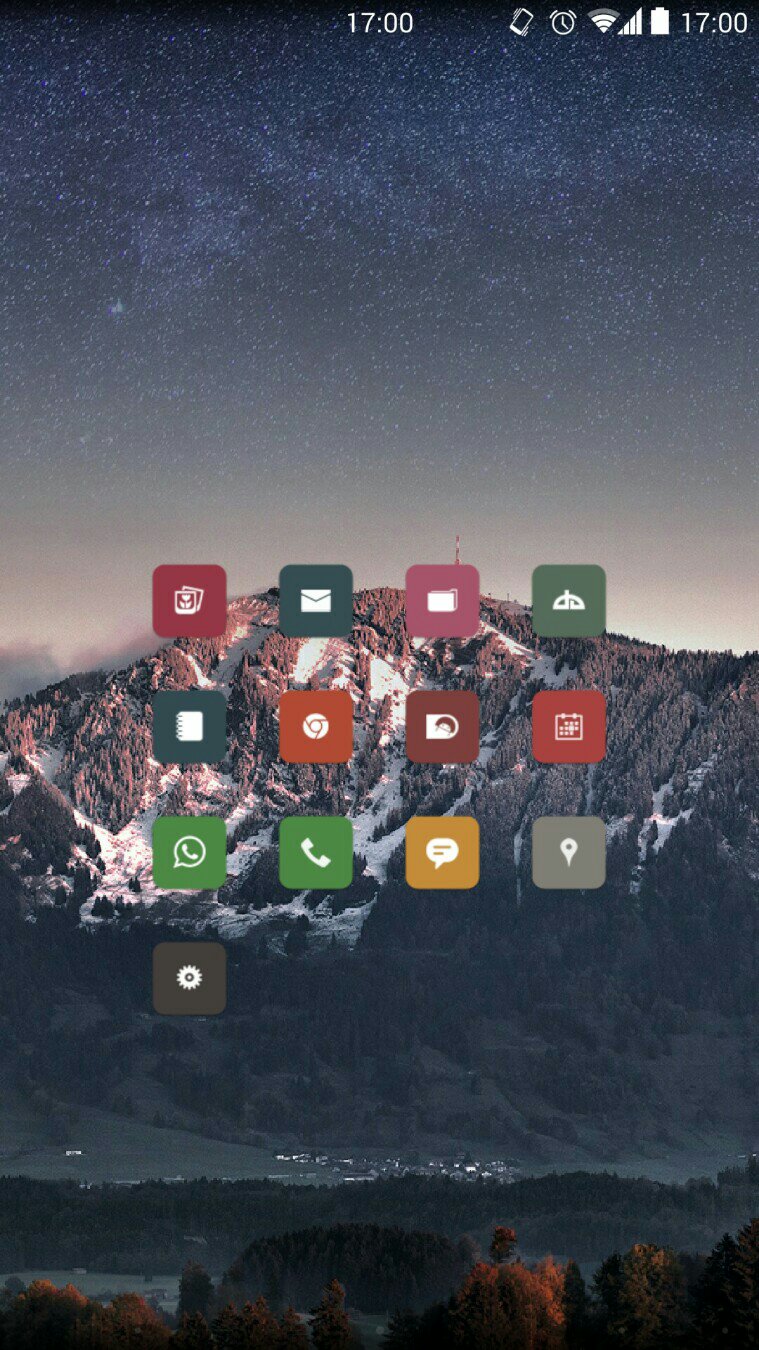Launch the Chrome browser
The height and width of the screenshot is (1350, 759).
pyautogui.click(x=316, y=727)
